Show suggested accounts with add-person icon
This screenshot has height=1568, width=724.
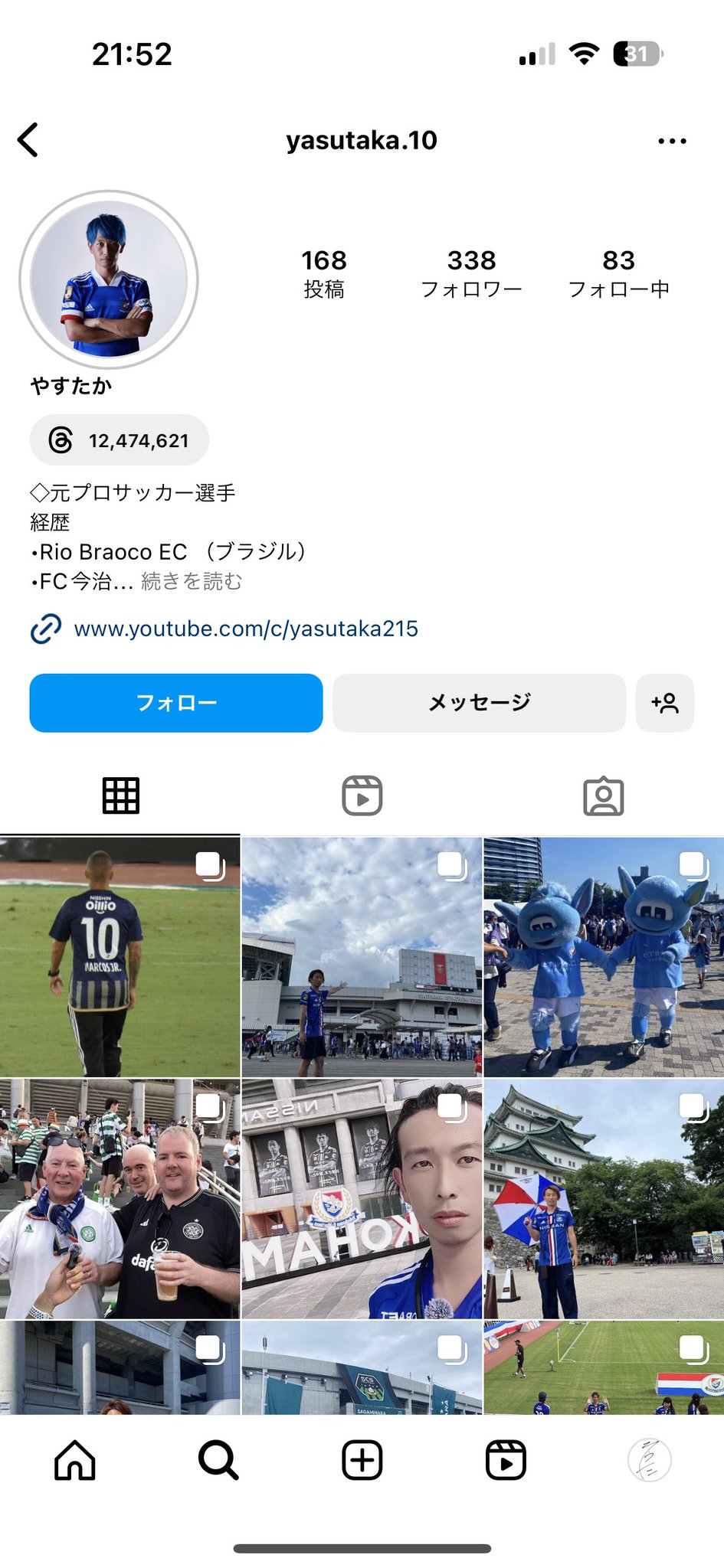pos(665,703)
